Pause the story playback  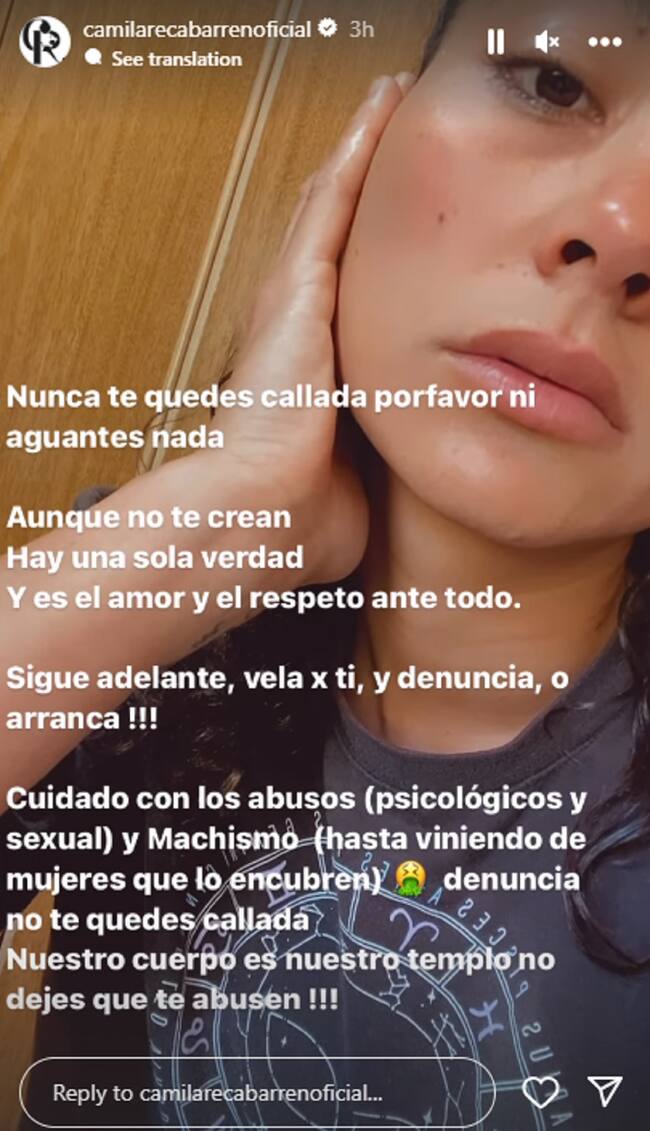click(495, 41)
